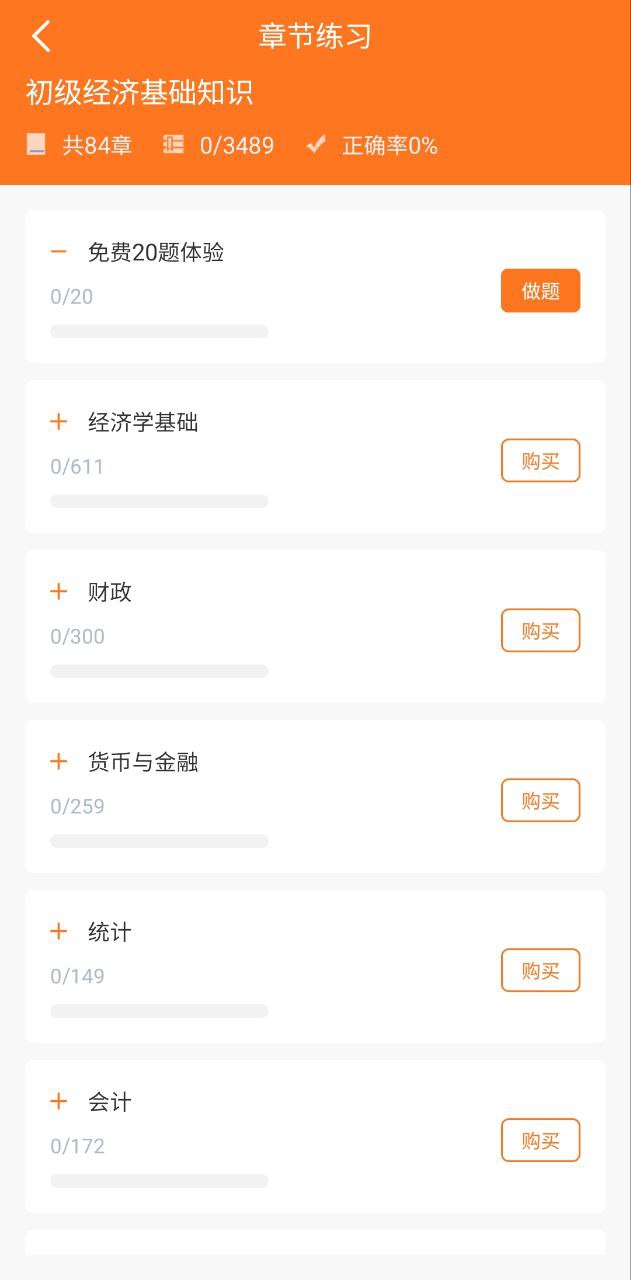Image resolution: width=631 pixels, height=1280 pixels.
Task: Expand the 统计 chapter
Action: (59, 932)
